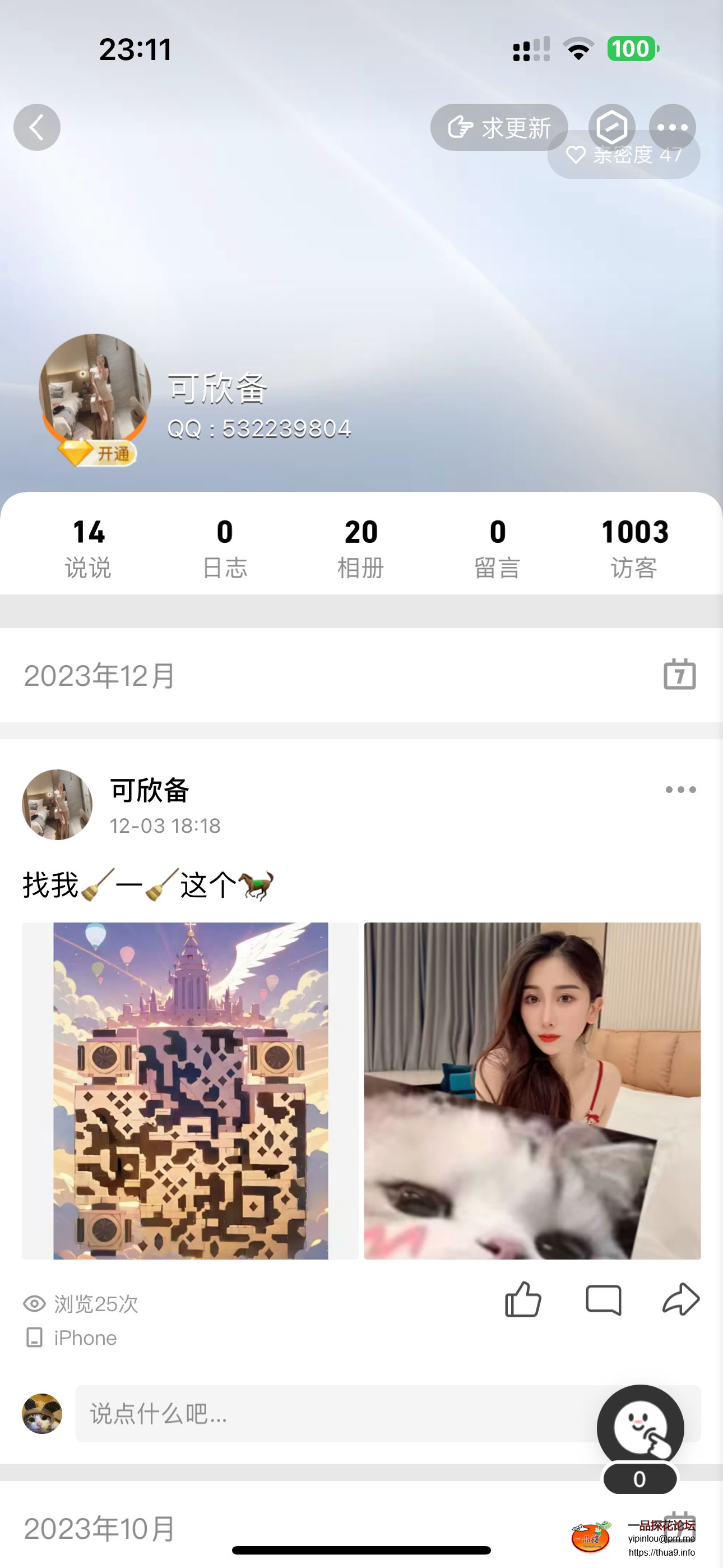Screen dimensions: 723x1568
Task: Like the 12-03 18:18 post
Action: click(x=523, y=1300)
